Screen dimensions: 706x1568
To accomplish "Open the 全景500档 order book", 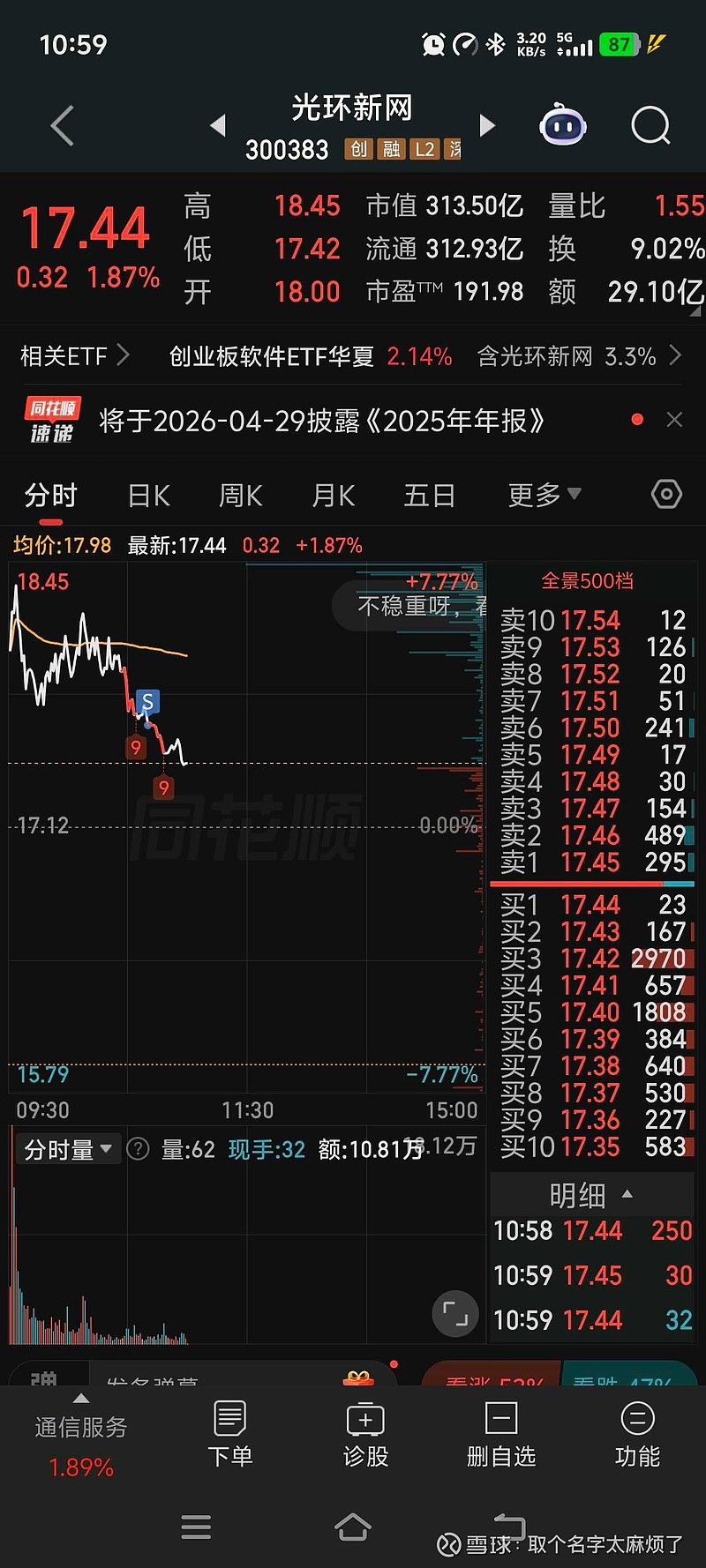I will [587, 581].
